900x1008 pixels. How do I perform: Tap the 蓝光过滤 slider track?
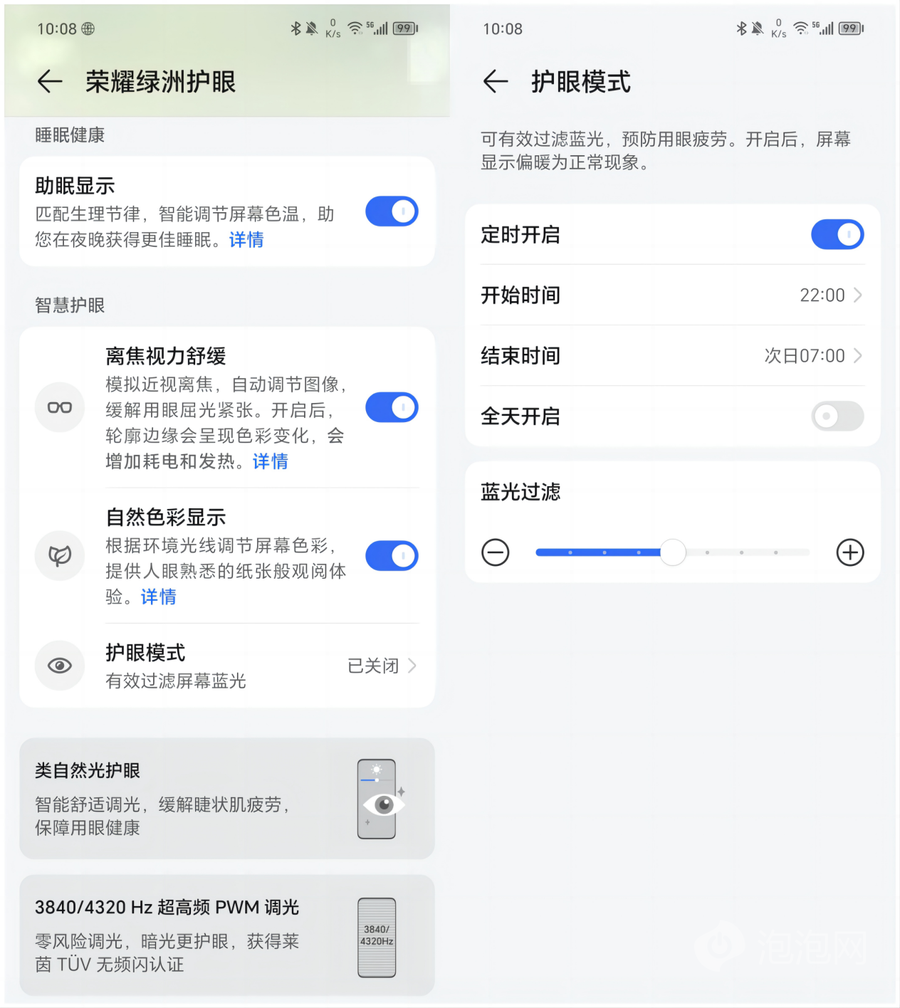(x=740, y=552)
